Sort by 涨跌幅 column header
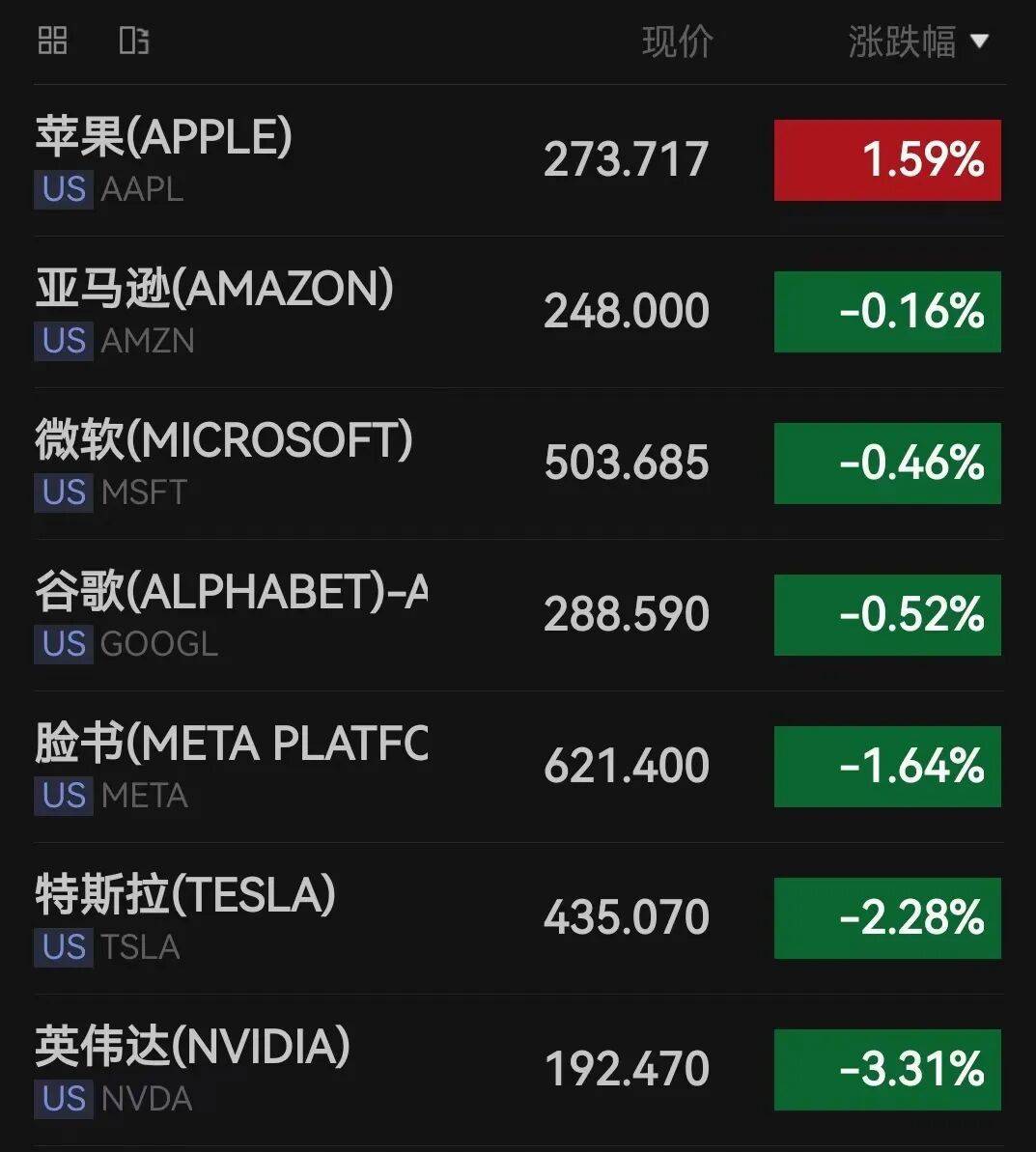1036x1152 pixels. pyautogui.click(x=917, y=42)
